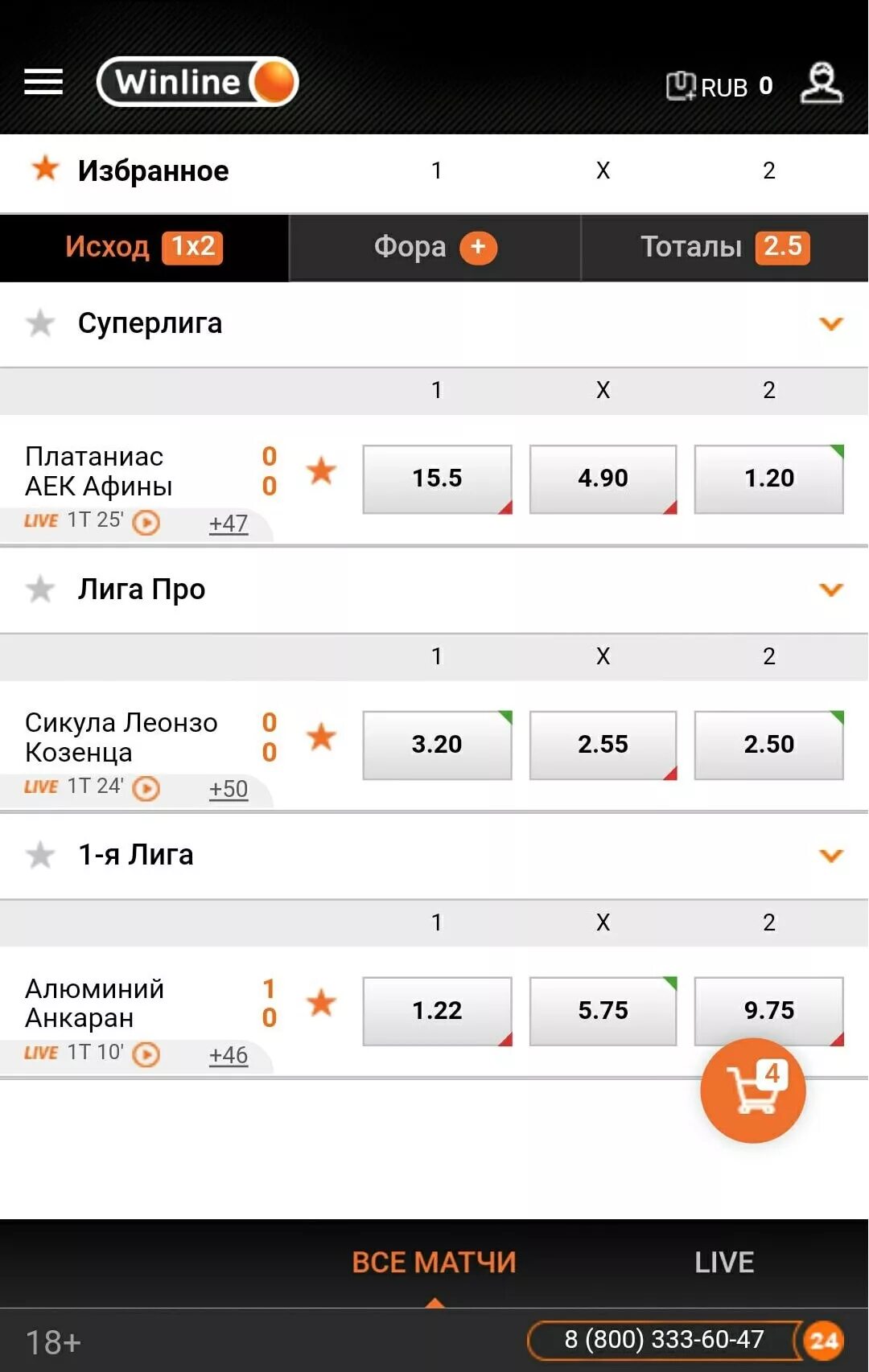Collapse the 1-я Лига section

click(830, 855)
